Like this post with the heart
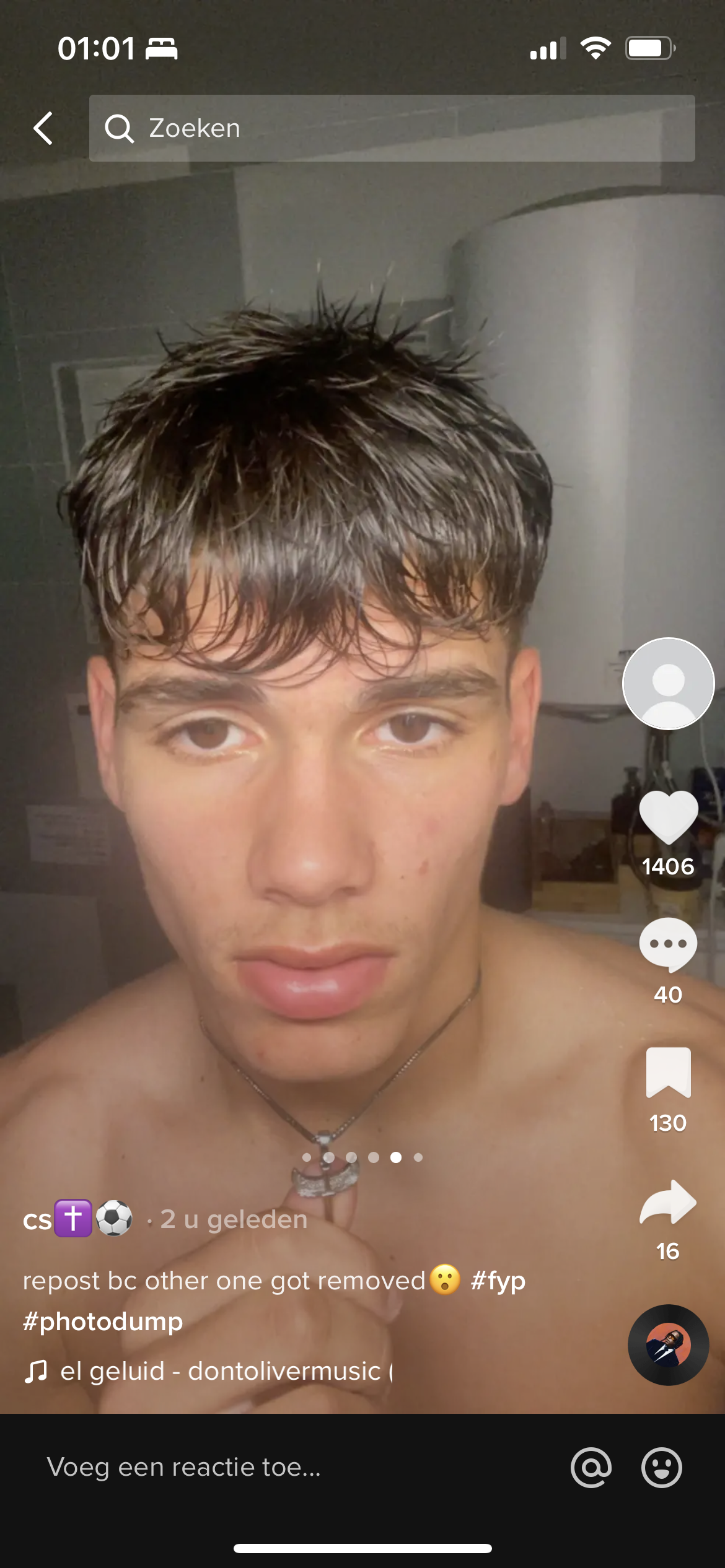The image size is (725, 1568). click(x=668, y=817)
